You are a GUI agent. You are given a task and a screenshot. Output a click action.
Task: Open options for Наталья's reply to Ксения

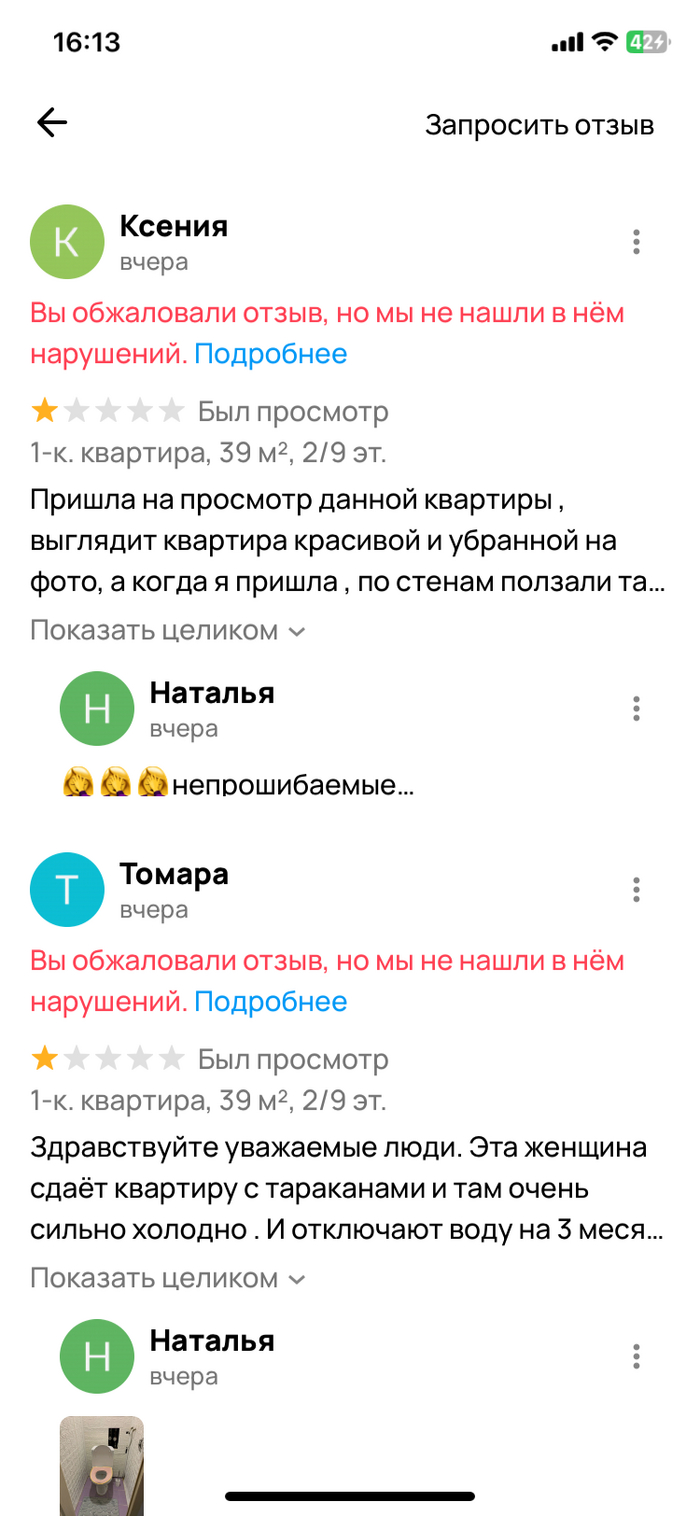click(636, 710)
